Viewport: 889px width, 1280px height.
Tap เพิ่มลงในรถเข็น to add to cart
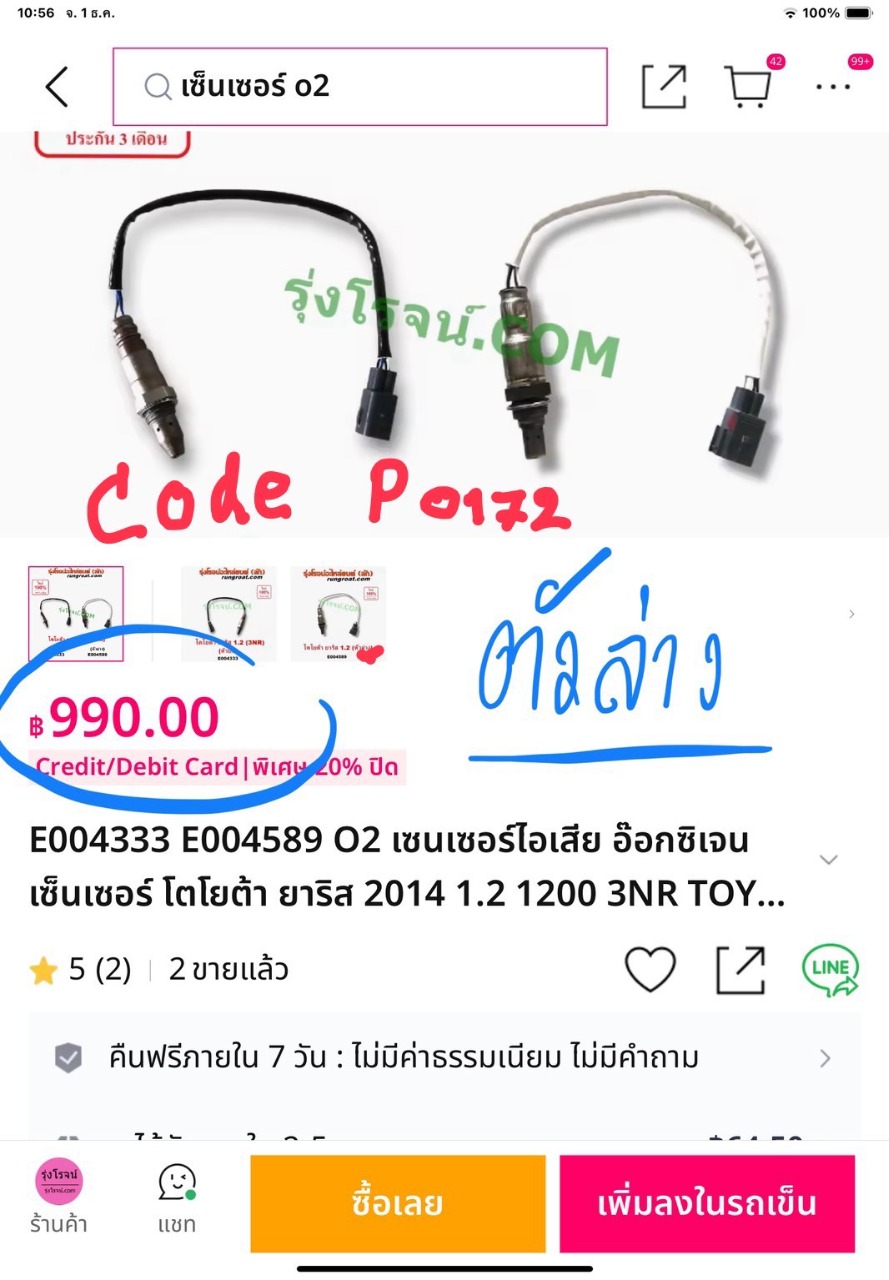tap(707, 1204)
